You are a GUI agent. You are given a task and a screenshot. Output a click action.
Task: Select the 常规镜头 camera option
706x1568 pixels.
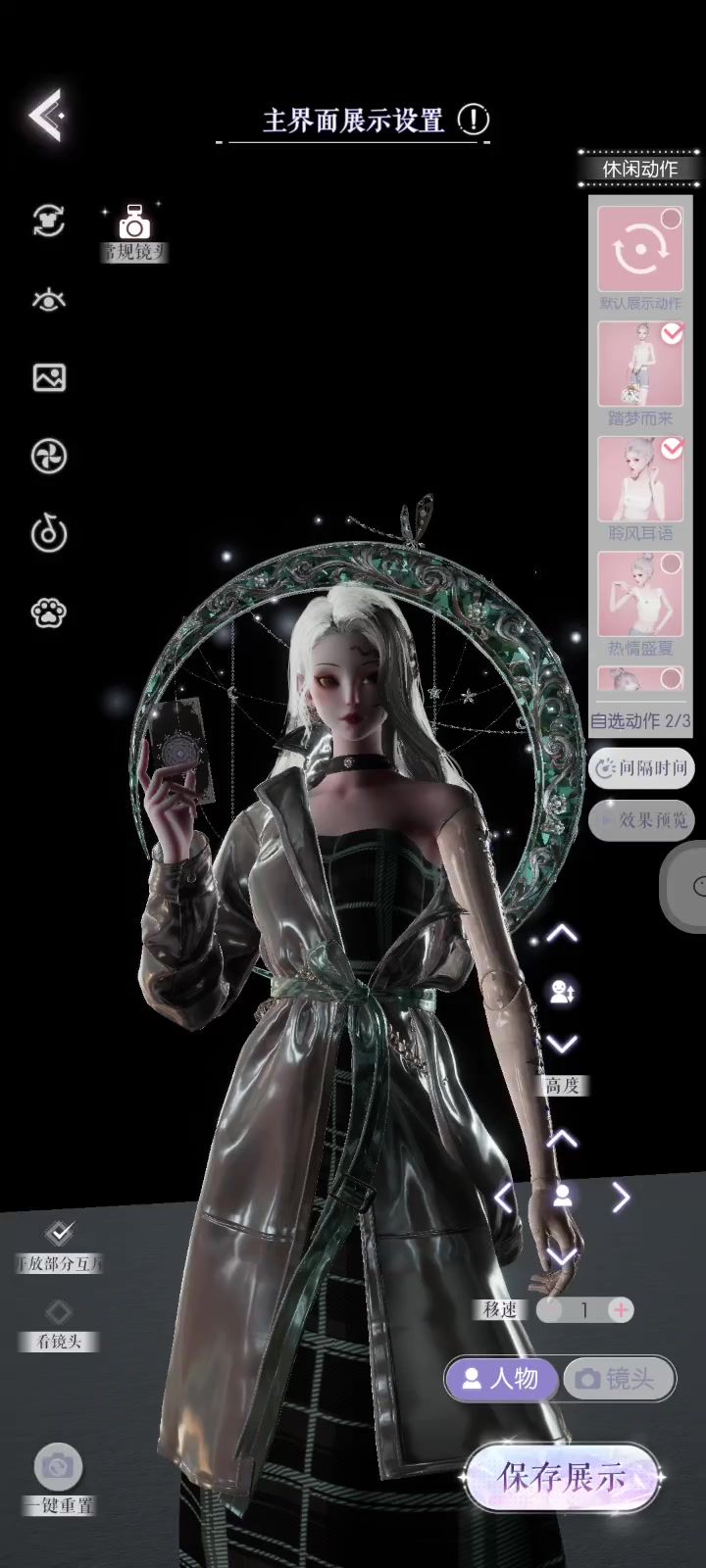tap(134, 232)
